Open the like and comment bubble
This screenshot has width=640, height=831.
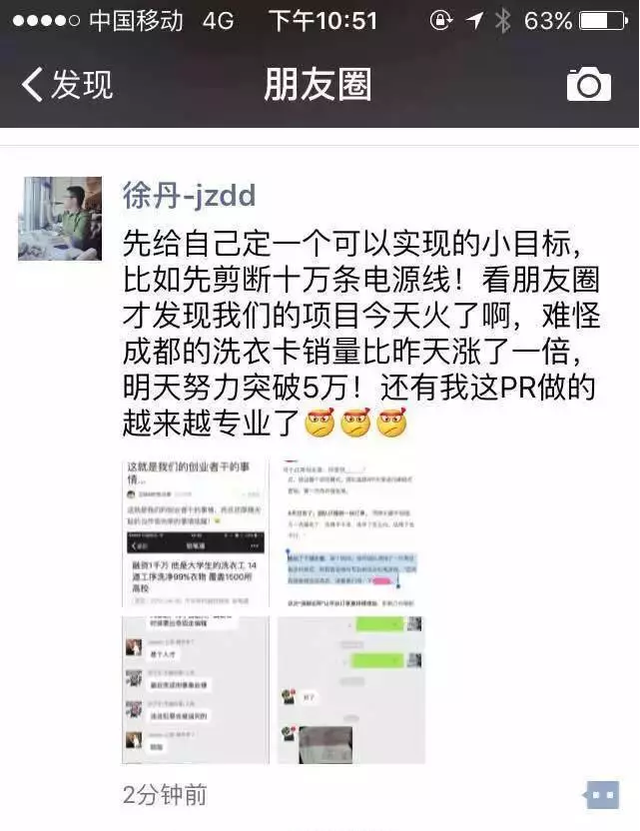[x=602, y=795]
